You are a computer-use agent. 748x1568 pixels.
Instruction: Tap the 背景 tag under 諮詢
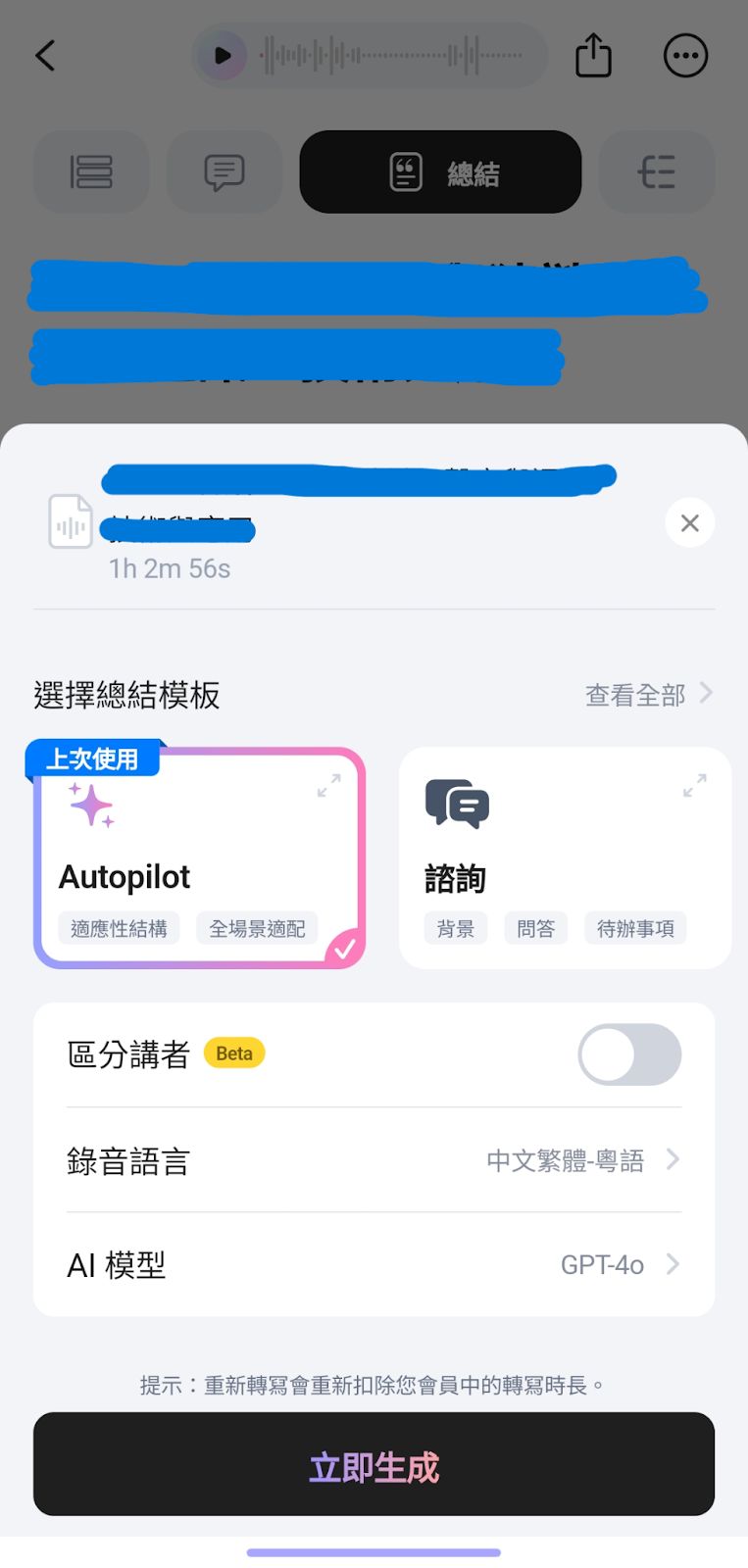456,928
